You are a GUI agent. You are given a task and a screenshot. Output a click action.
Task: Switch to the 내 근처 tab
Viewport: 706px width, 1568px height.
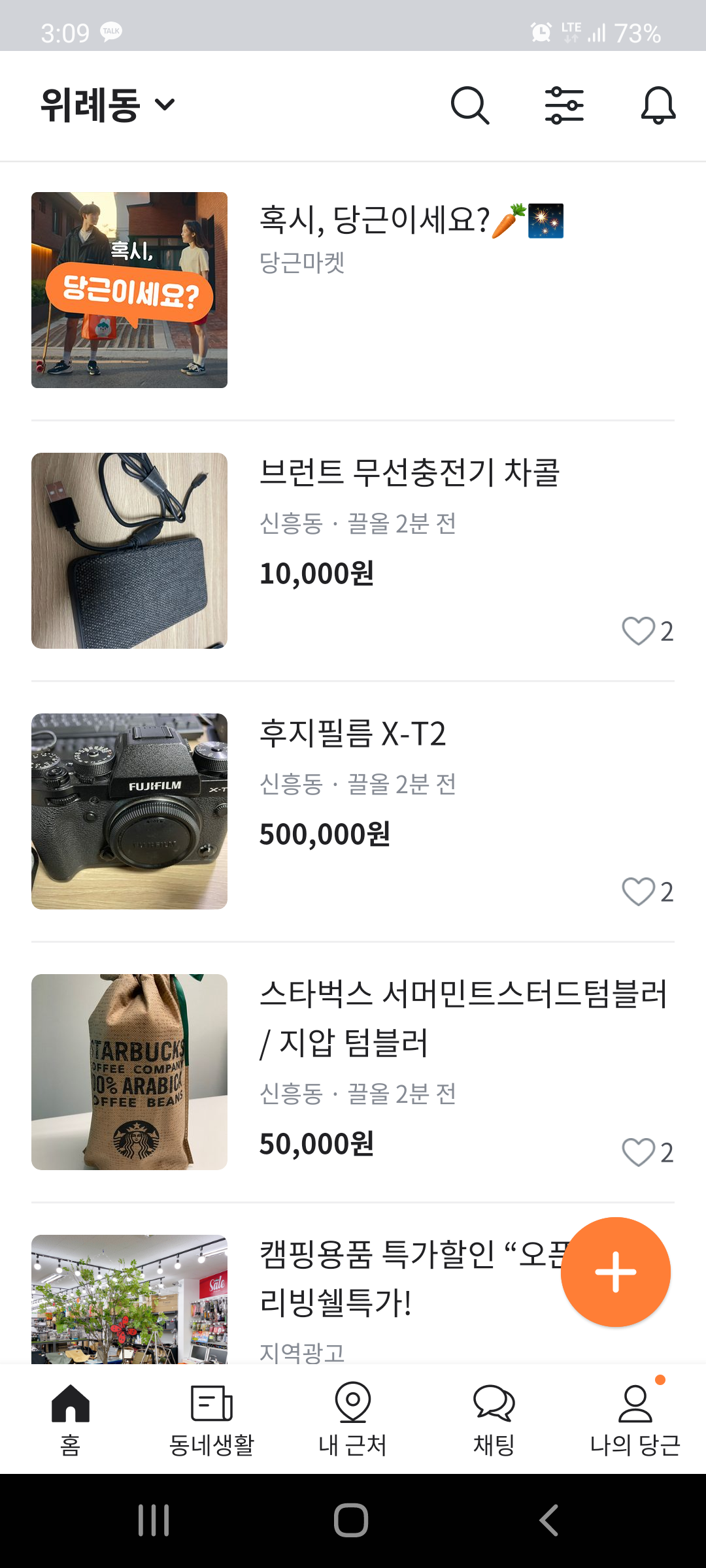[353, 1416]
